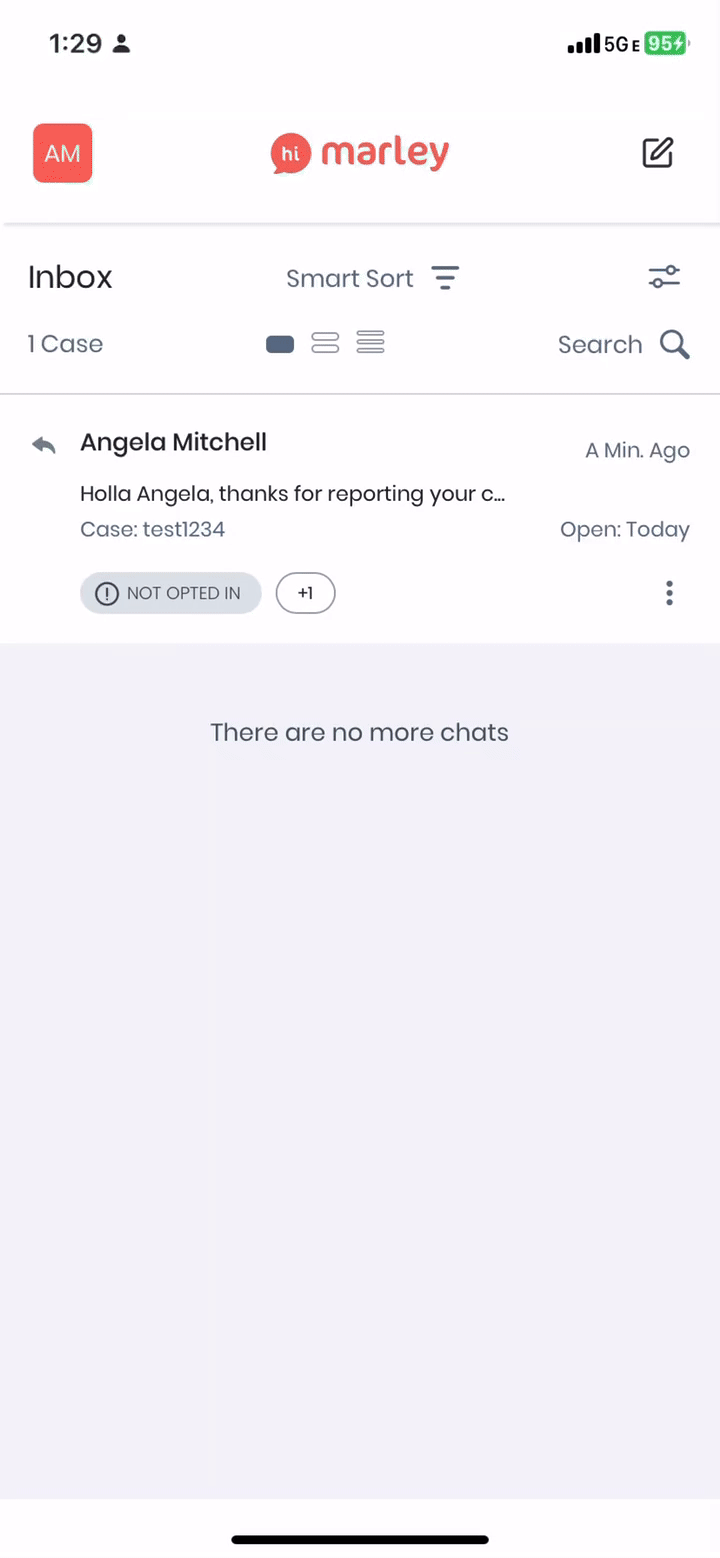720x1558 pixels.
Task: Open more options for Angela Mitchell's case
Action: click(669, 593)
